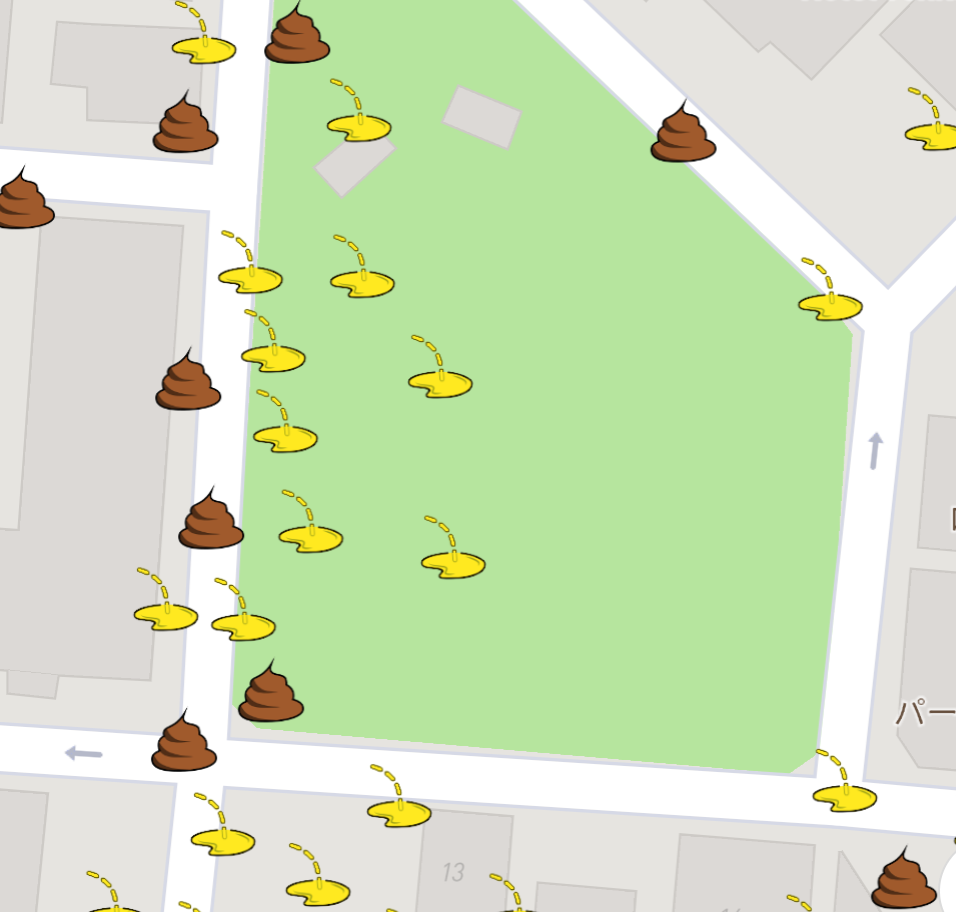This screenshot has width=956, height=912.
Task: Tap the poop marker beside the left-pointing road arrow
Action: 184,745
